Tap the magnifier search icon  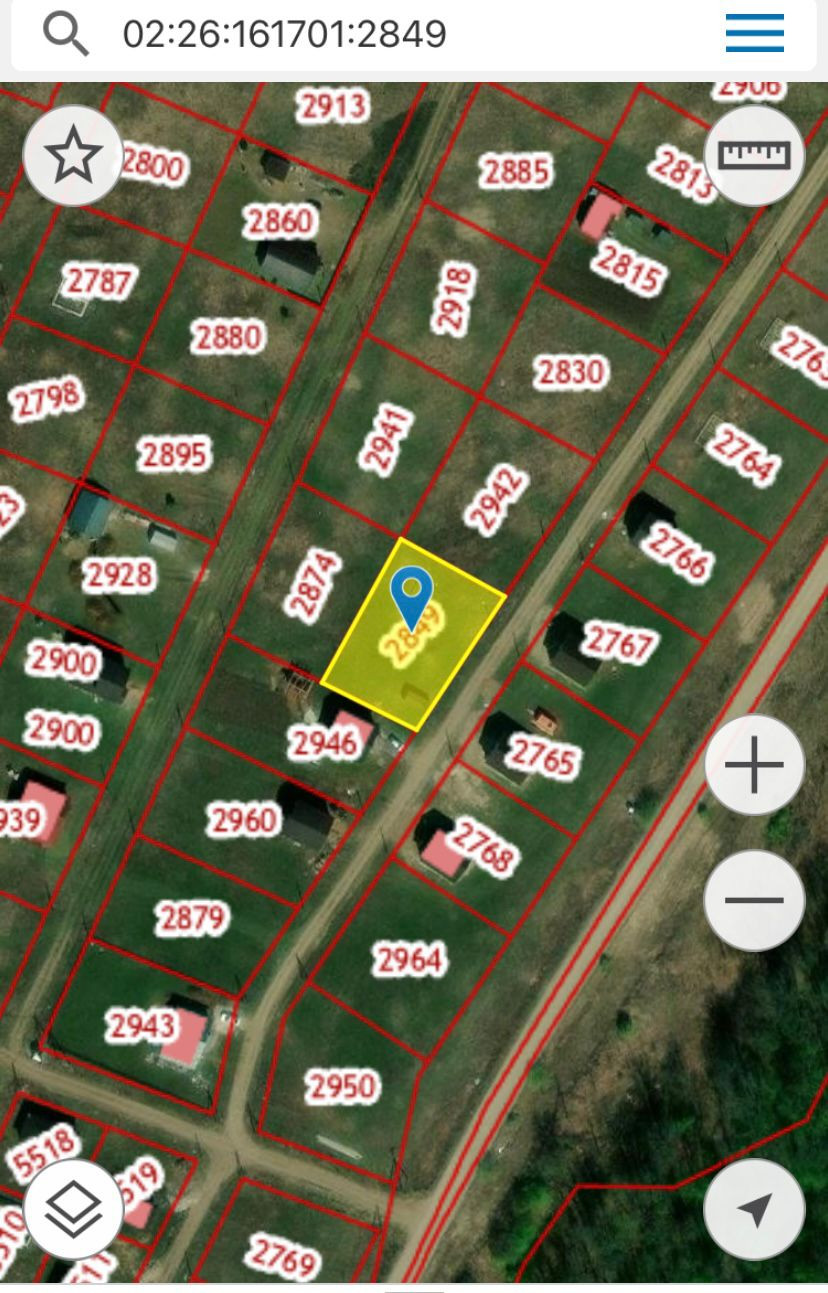pos(66,34)
